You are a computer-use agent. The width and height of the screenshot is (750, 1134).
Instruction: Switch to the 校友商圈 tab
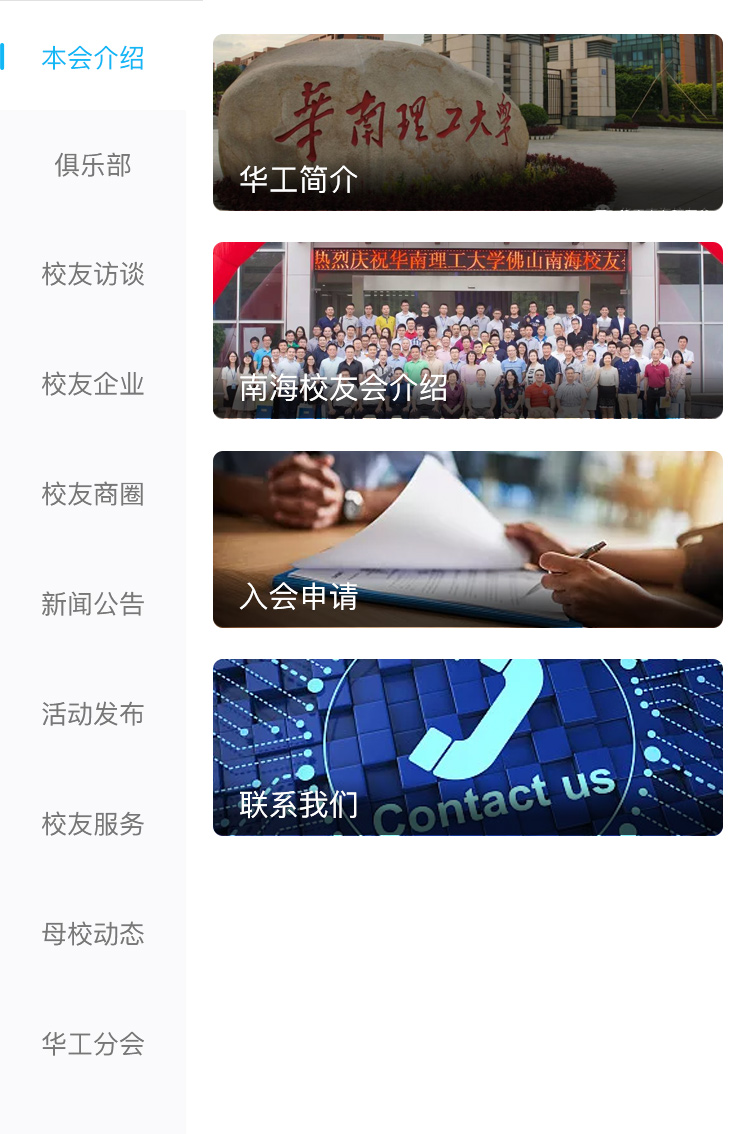[93, 494]
